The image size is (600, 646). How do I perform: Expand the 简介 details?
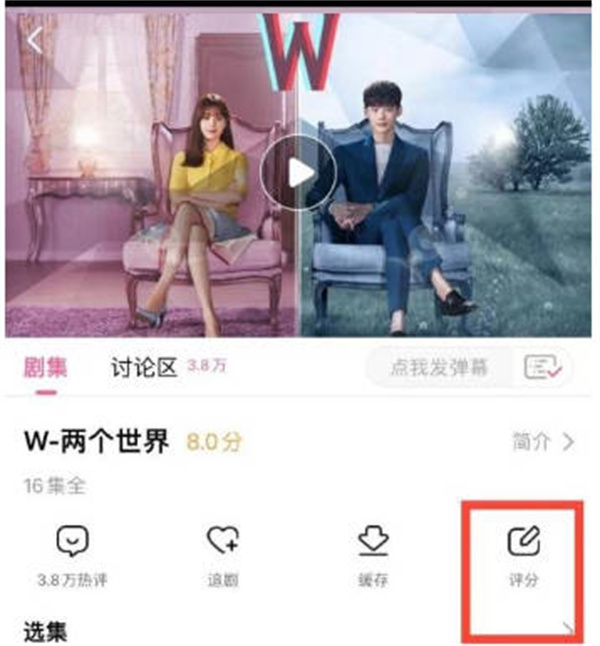coord(541,442)
